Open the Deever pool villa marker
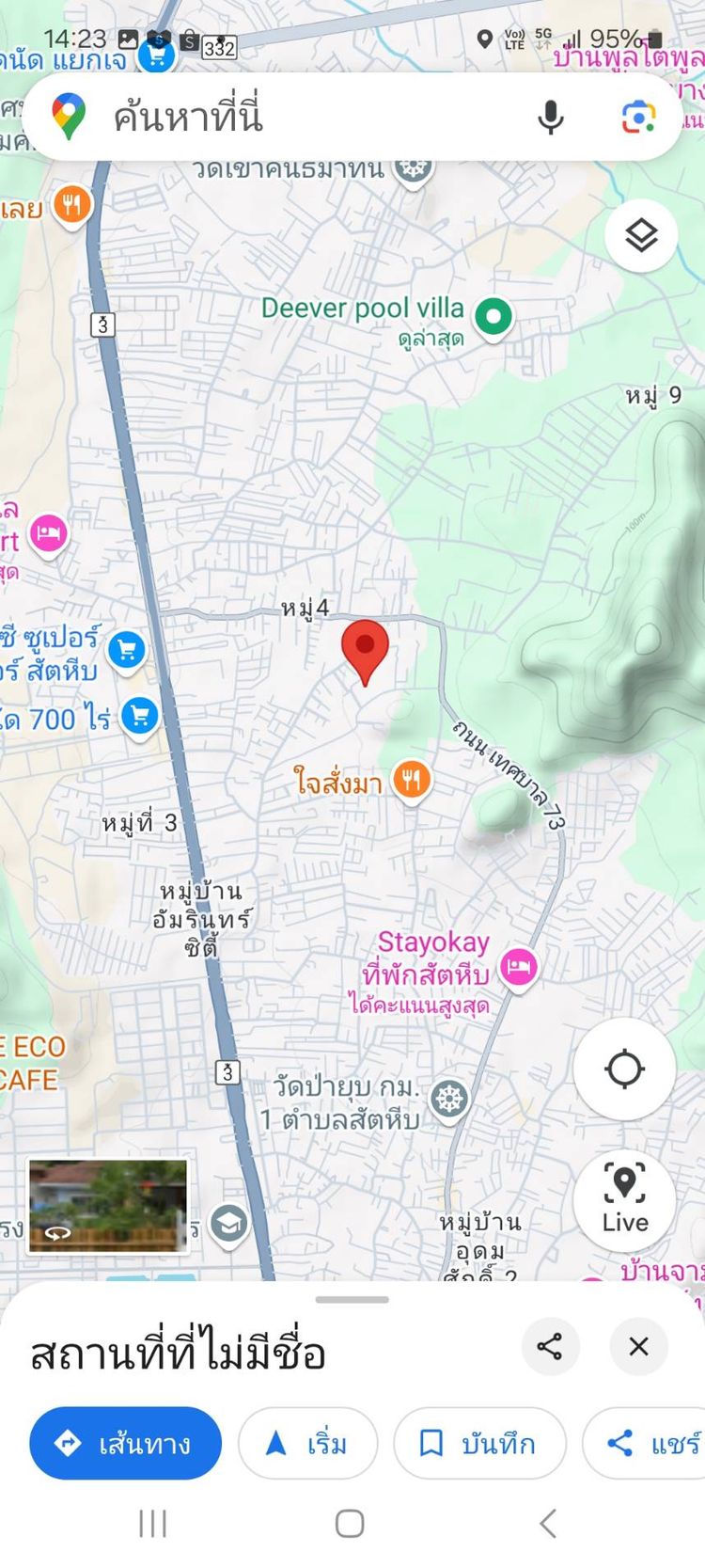Screen dimensions: 705x1568 pyautogui.click(x=493, y=317)
